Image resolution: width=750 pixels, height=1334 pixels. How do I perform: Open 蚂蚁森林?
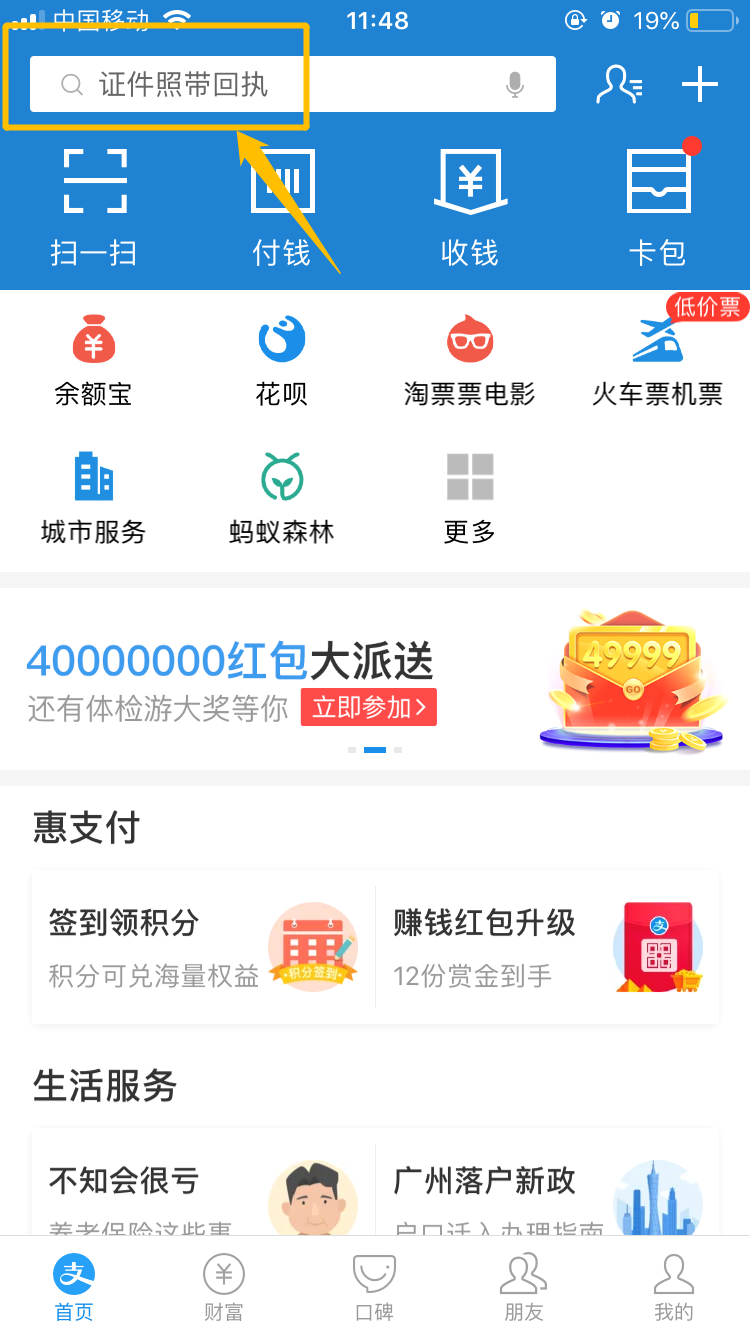point(282,498)
